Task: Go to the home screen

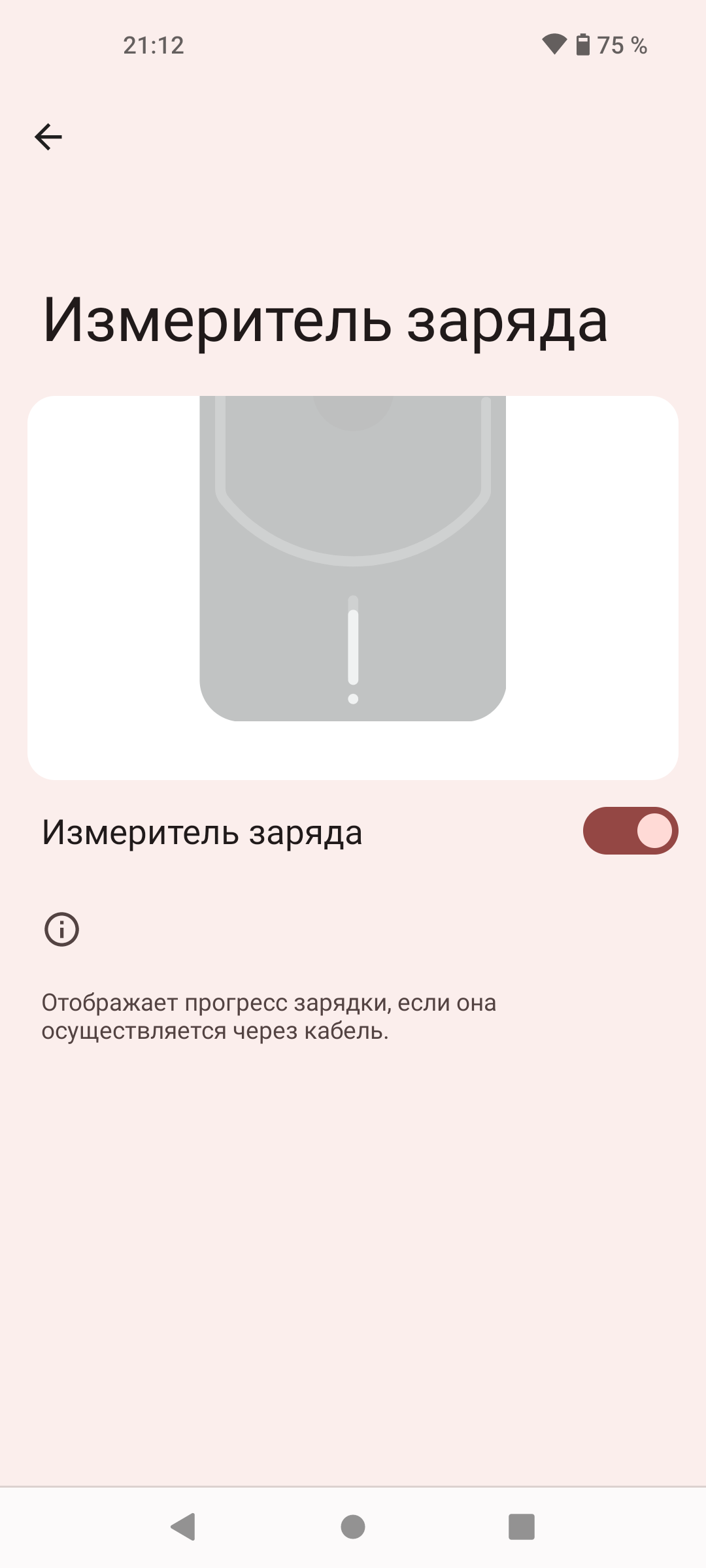Action: point(353,1527)
